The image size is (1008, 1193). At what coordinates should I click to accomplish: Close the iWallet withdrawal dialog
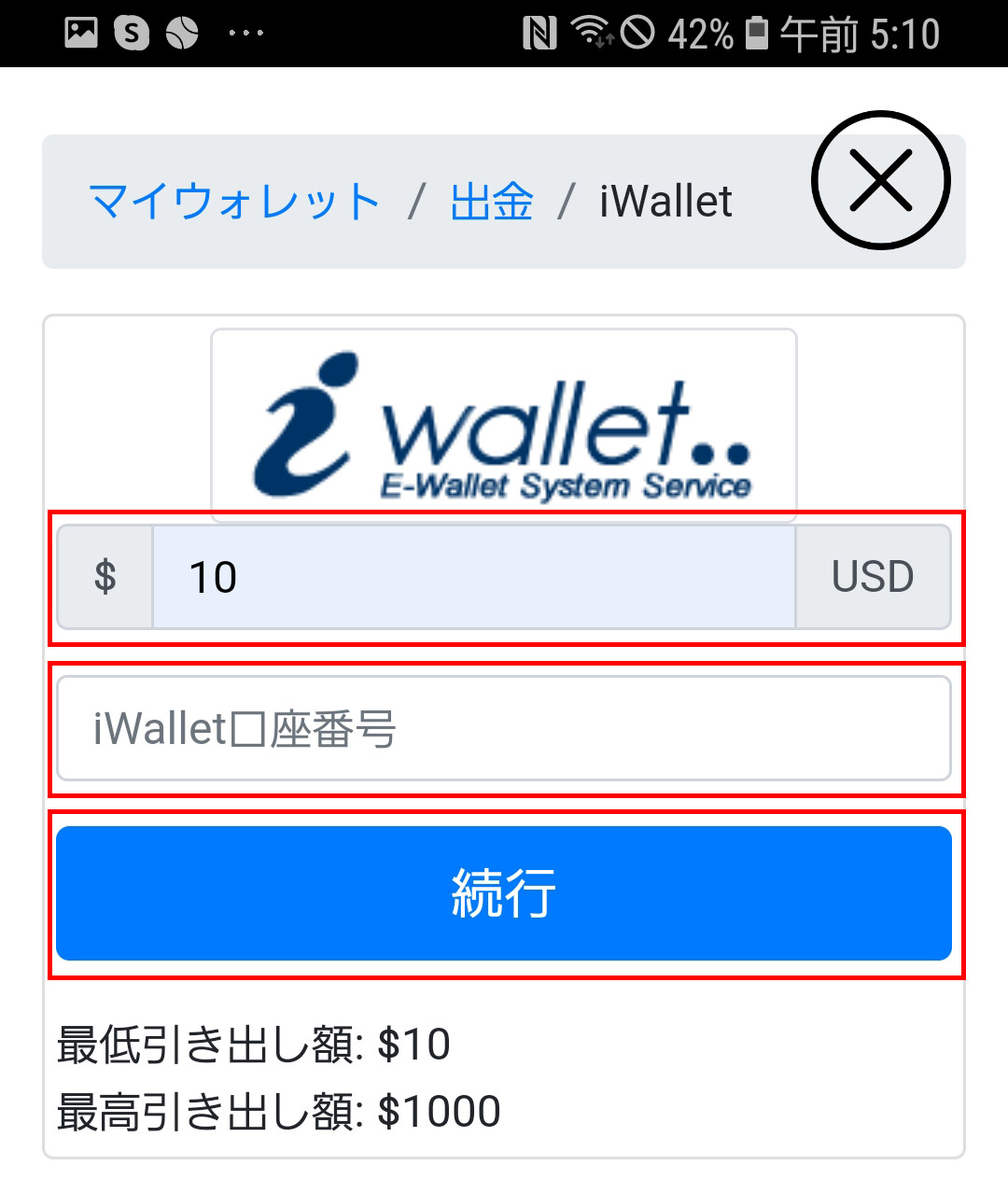pyautogui.click(x=880, y=180)
